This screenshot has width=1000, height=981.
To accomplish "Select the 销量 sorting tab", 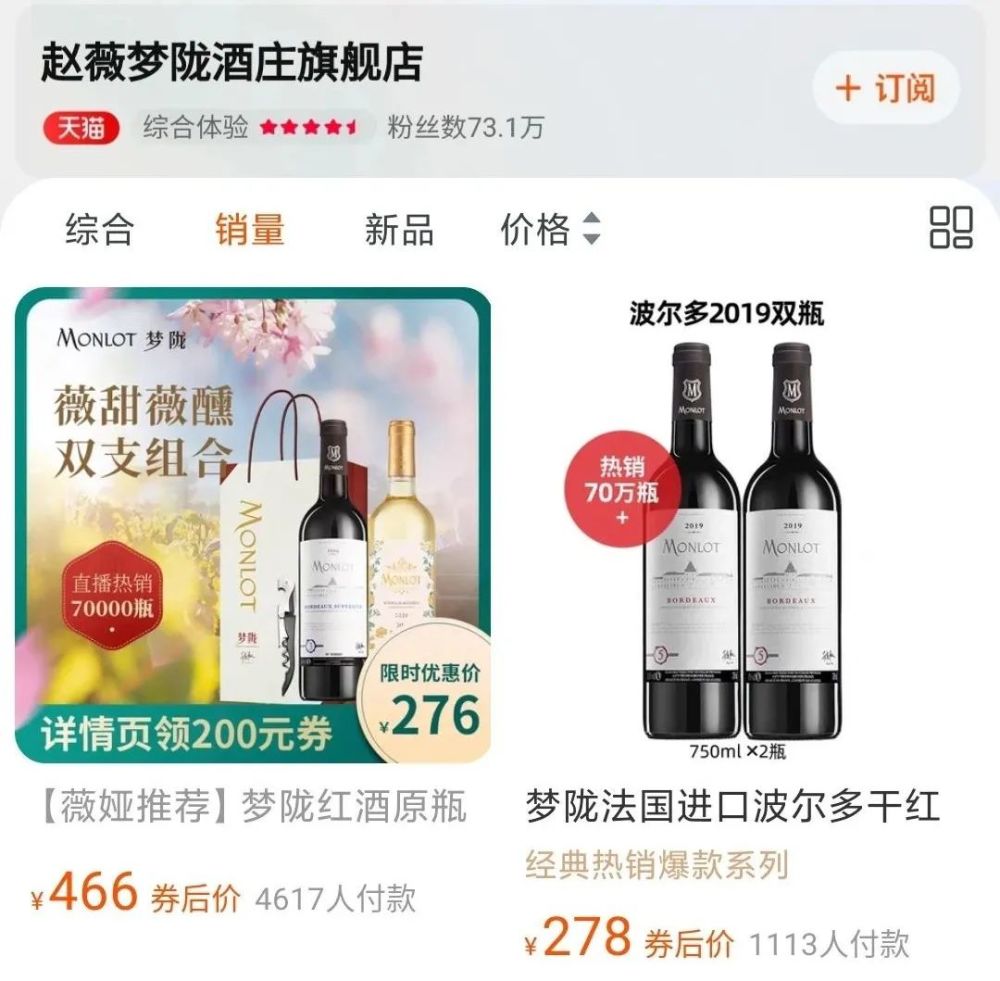I will [249, 229].
